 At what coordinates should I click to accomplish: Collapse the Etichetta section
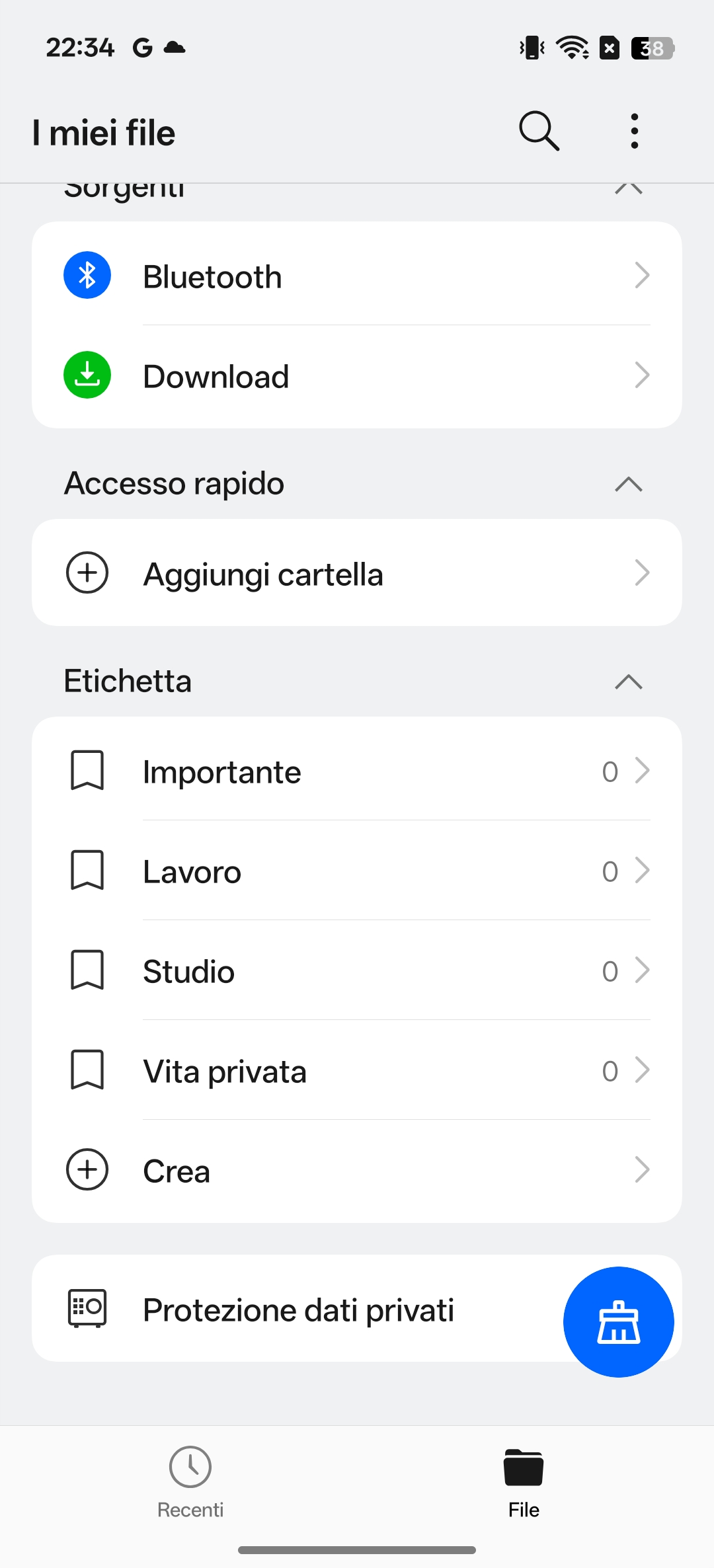click(628, 682)
